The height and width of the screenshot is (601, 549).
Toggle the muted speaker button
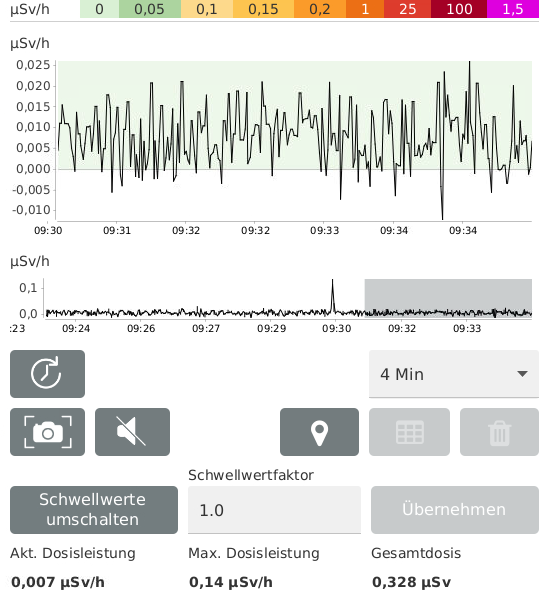[132, 432]
